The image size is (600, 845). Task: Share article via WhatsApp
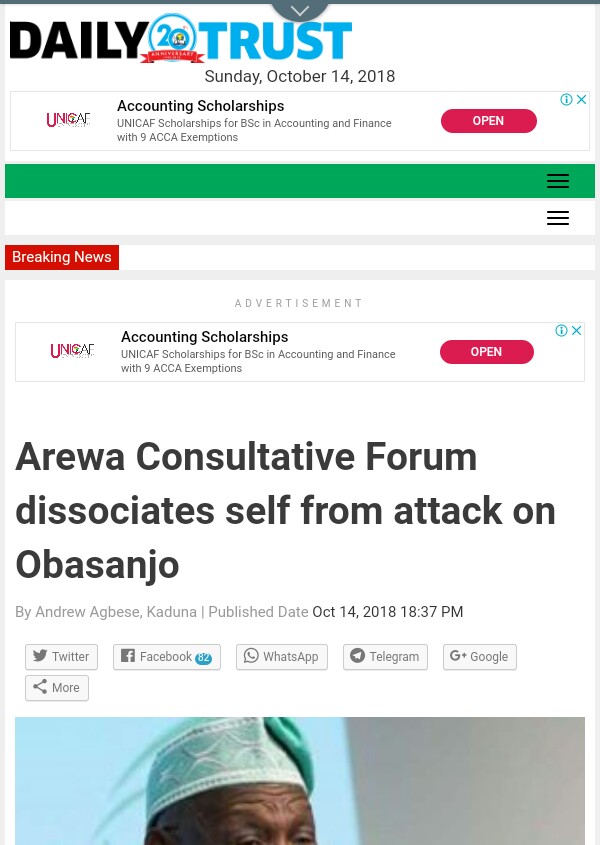coord(281,657)
